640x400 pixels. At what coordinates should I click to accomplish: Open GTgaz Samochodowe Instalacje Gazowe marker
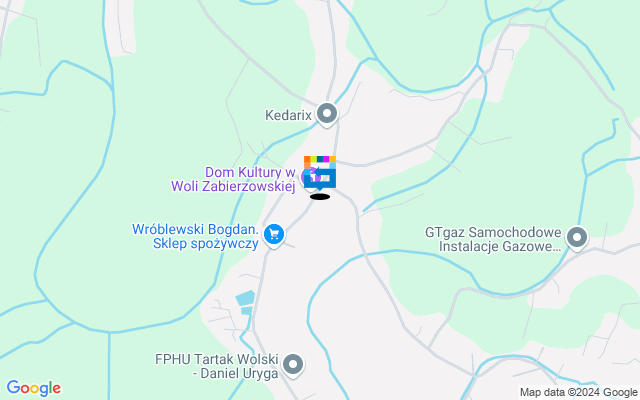point(577,238)
